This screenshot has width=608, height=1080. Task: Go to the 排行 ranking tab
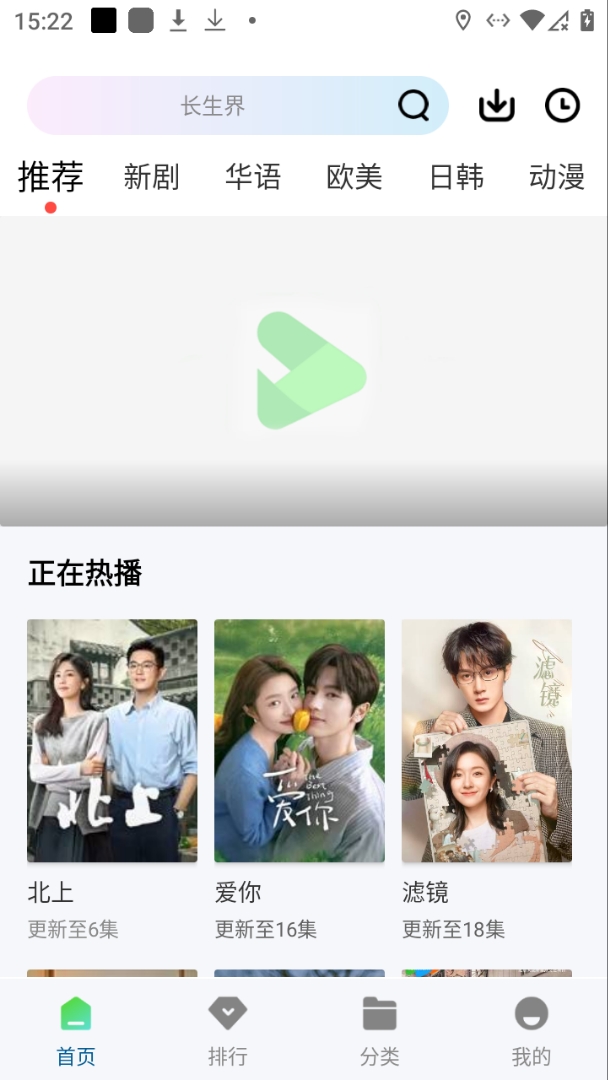coord(227,1030)
